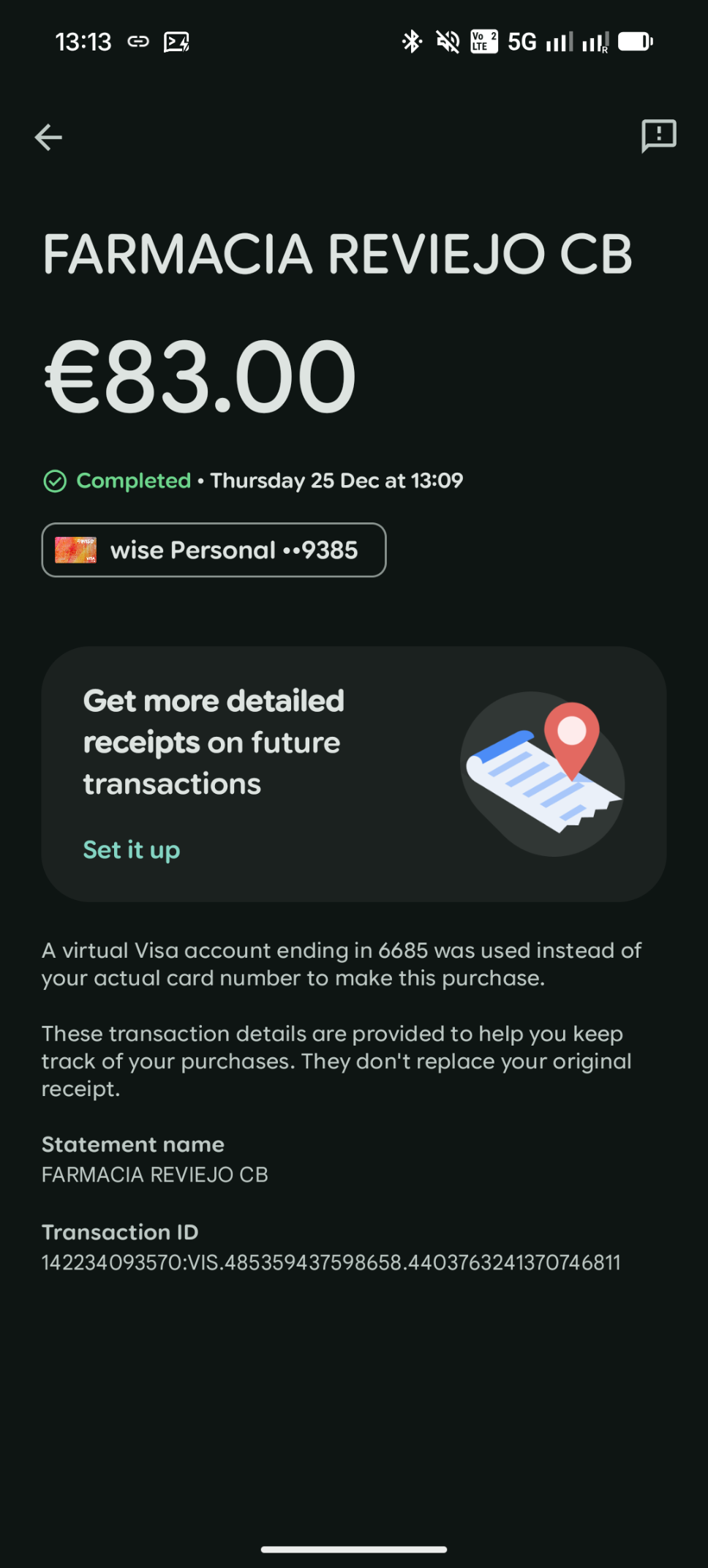
Task: Tap Set it up for detailed receipts
Action: (132, 850)
